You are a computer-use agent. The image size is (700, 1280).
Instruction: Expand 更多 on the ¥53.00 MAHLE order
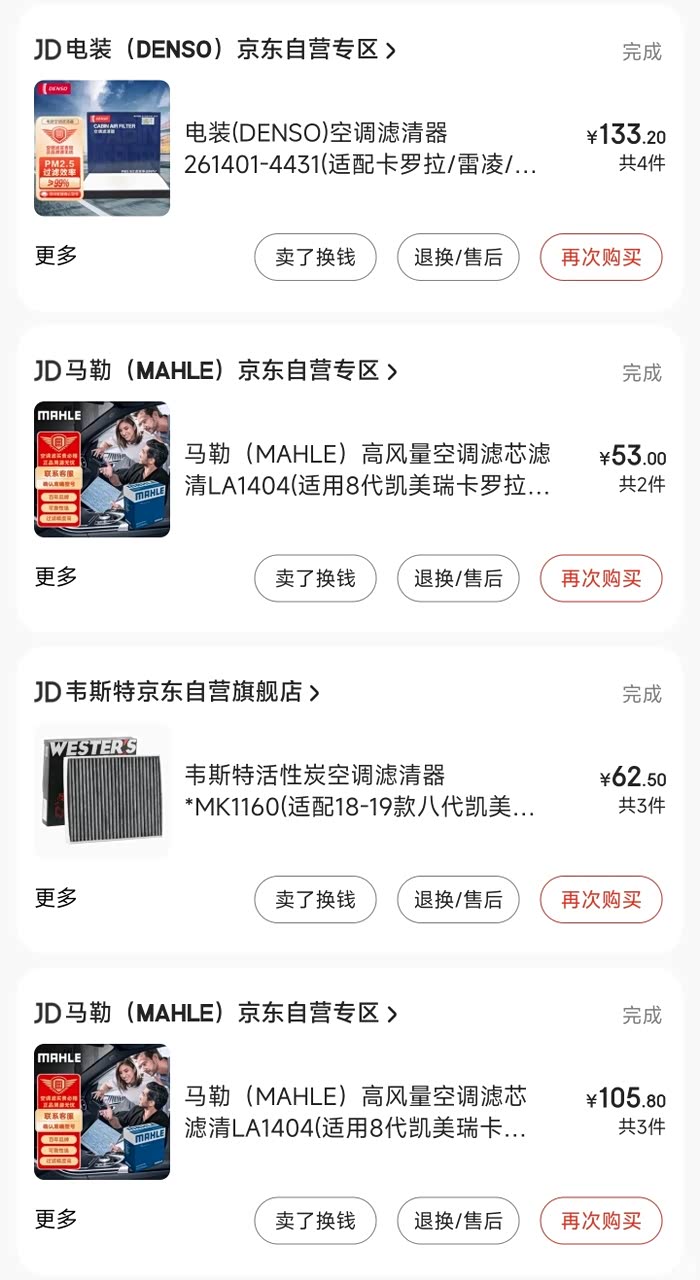(56, 576)
